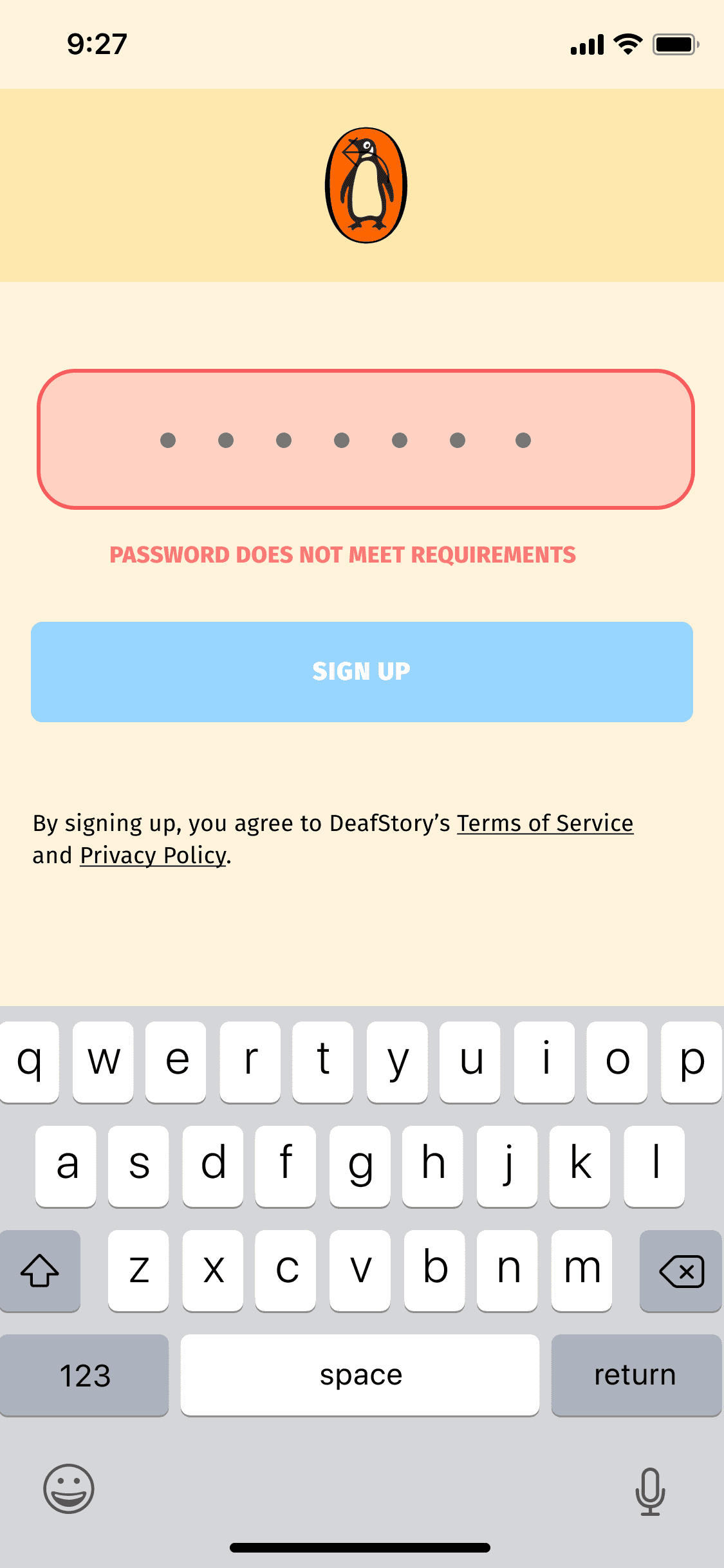Tap the password requirements error message
The width and height of the screenshot is (724, 1568).
pos(342,554)
